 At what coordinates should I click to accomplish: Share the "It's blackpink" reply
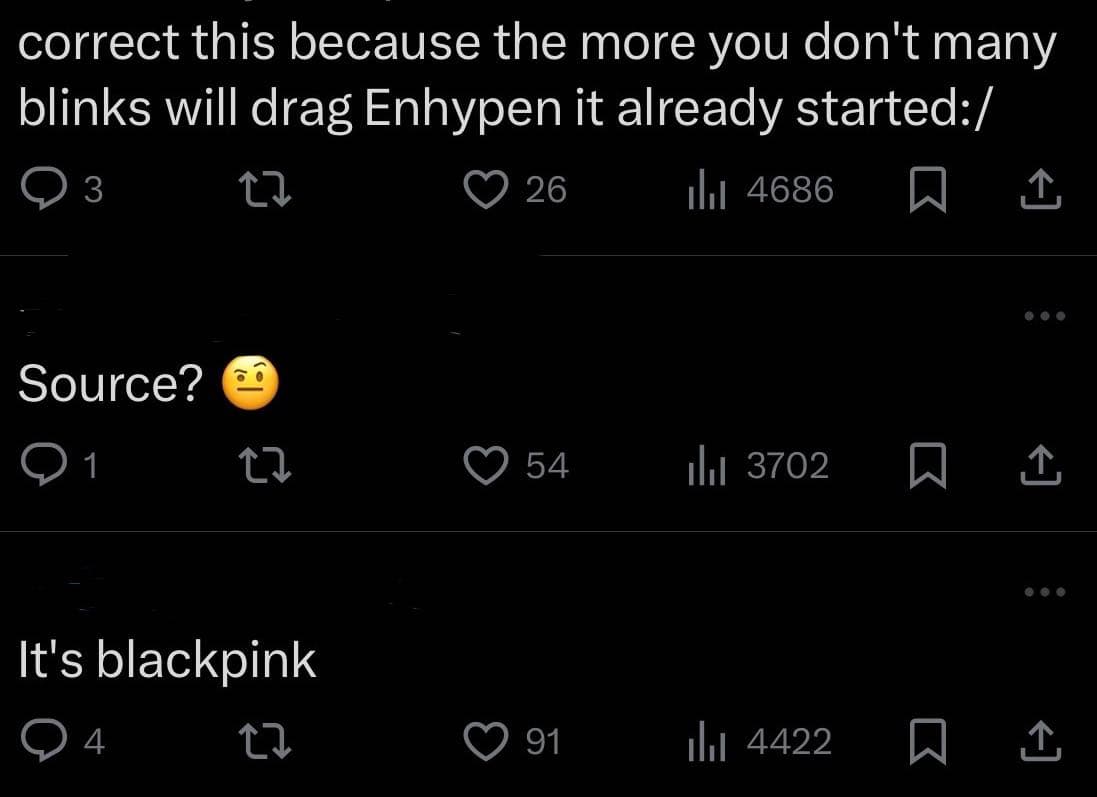pyautogui.click(x=1041, y=741)
